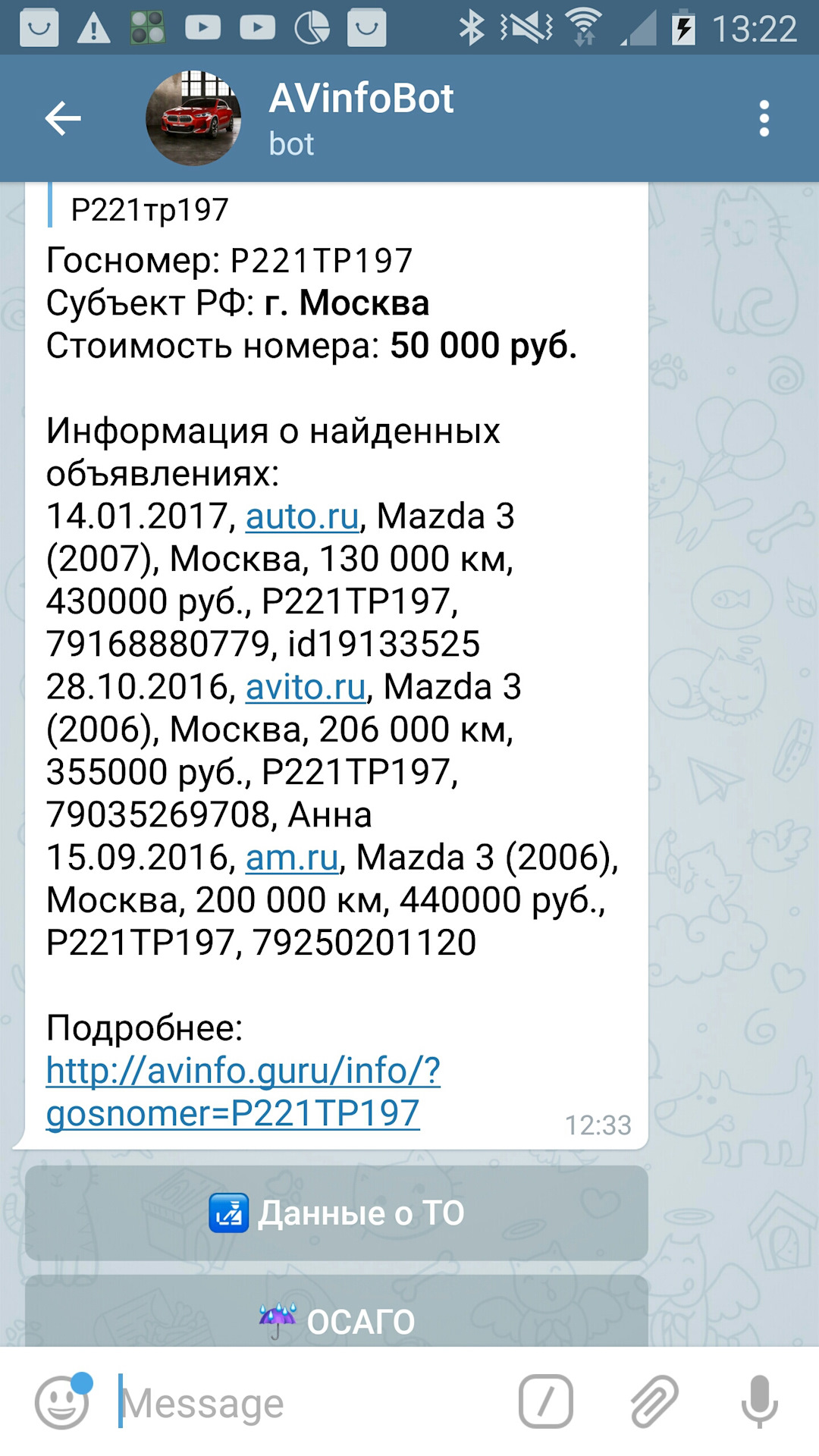Open the am.ru listing link

(292, 858)
